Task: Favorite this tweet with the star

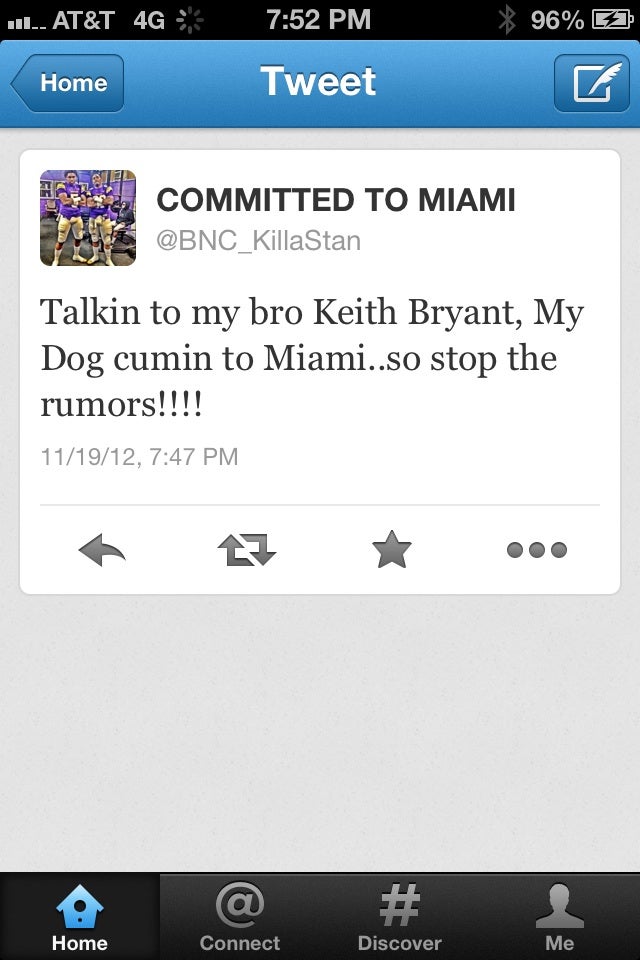Action: pyautogui.click(x=391, y=549)
